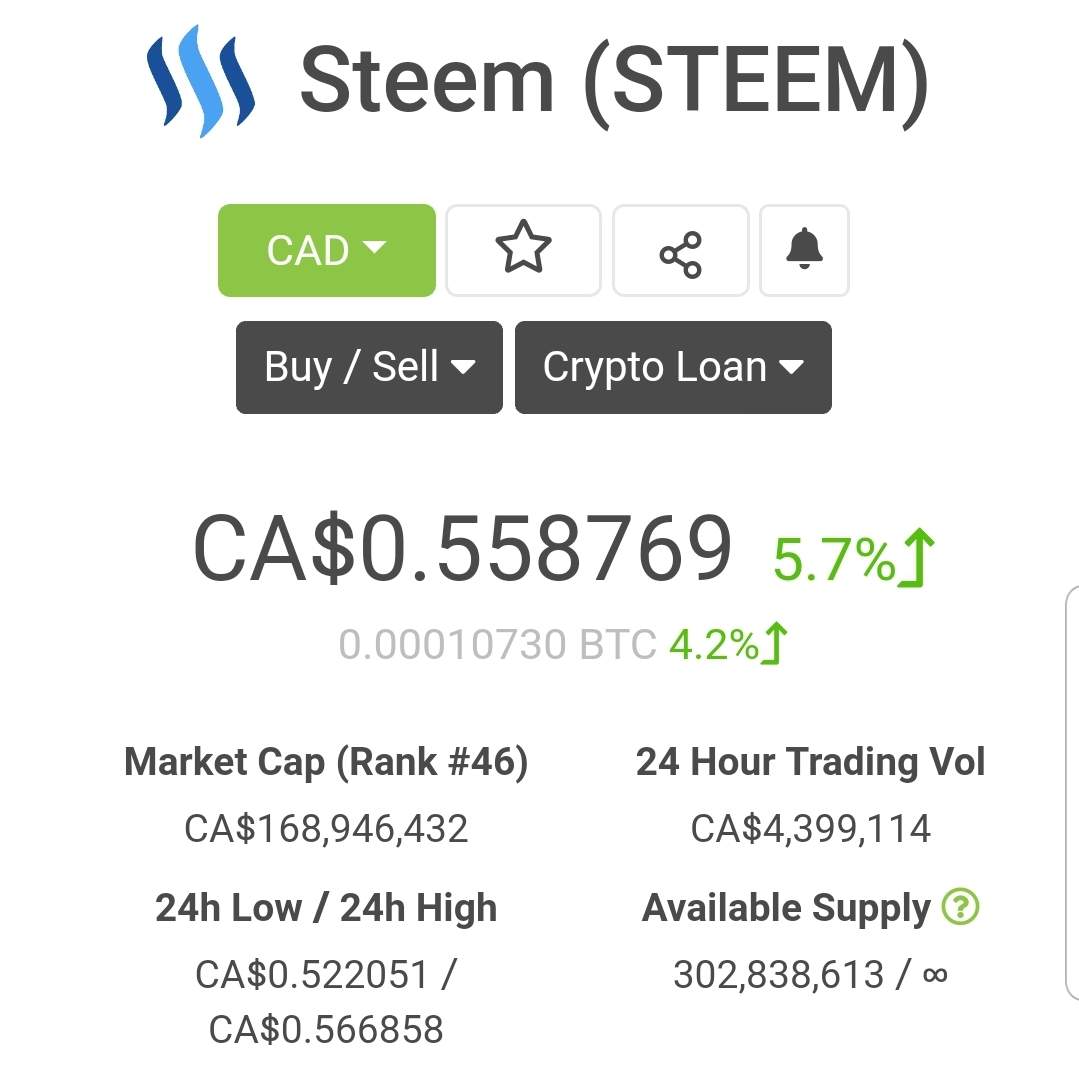Add Steem to favorites with the star

coord(523,250)
